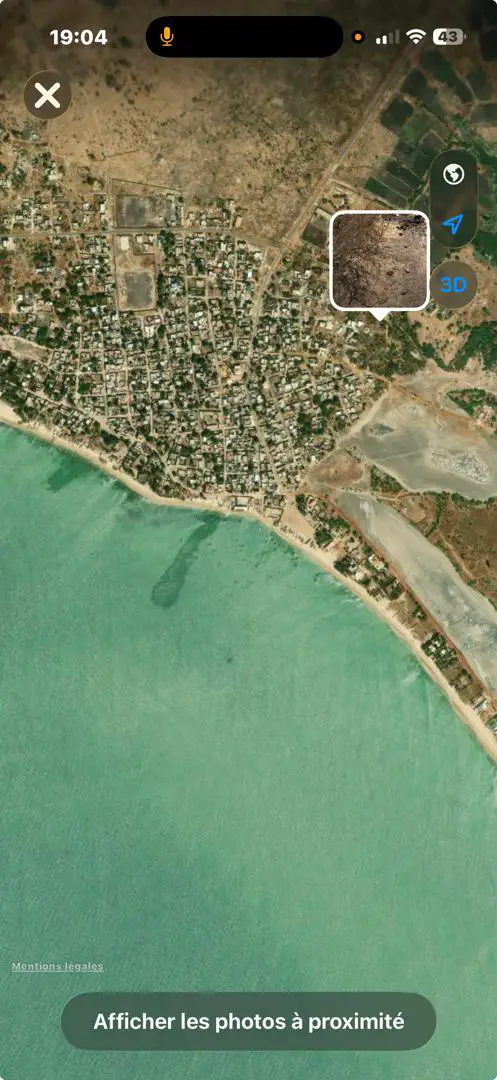Open the pinned photo thumbnail on map
The image size is (497, 1080).
click(x=380, y=260)
